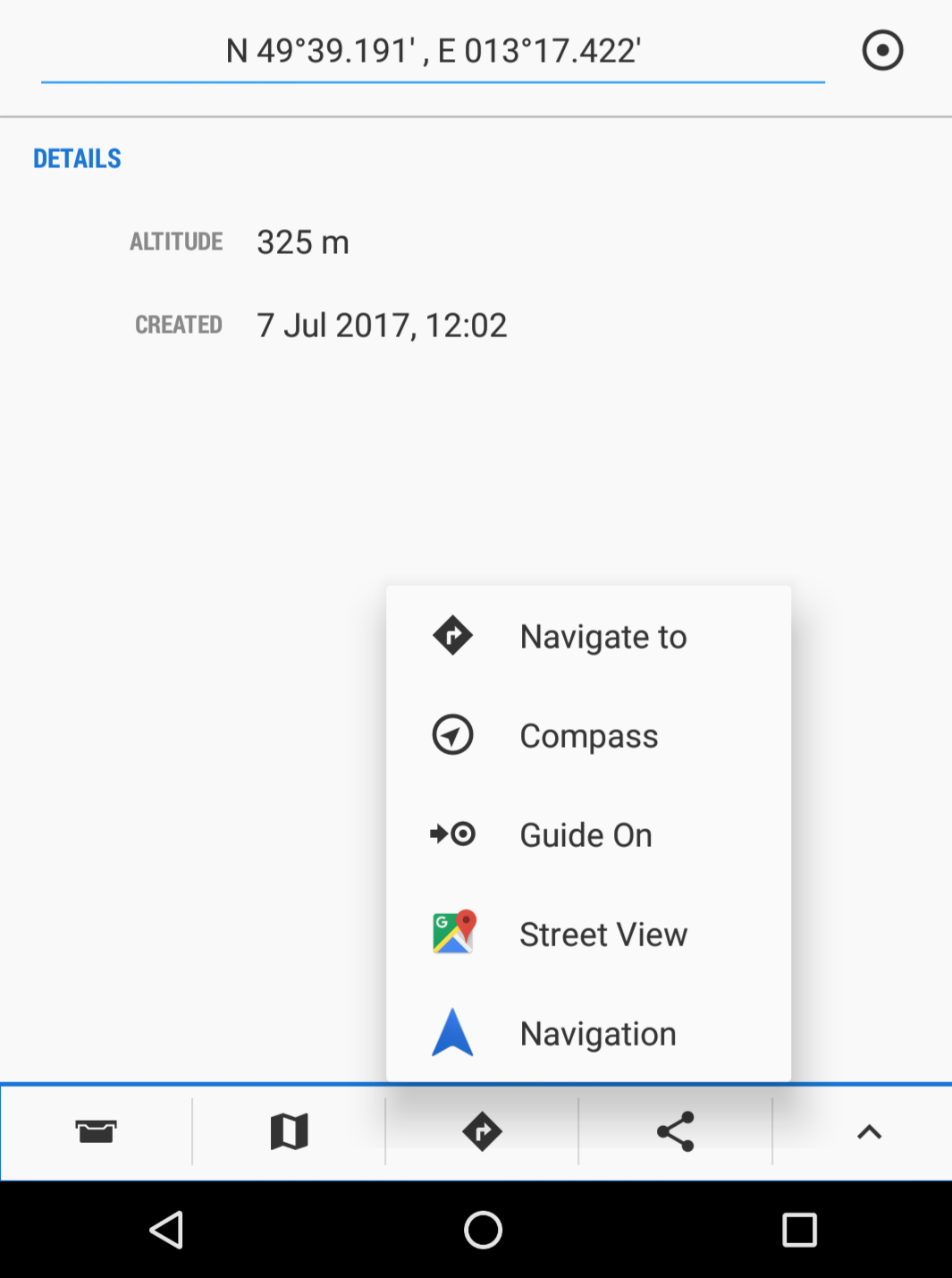The height and width of the screenshot is (1278, 952).
Task: Share this point
Action: 675,1132
